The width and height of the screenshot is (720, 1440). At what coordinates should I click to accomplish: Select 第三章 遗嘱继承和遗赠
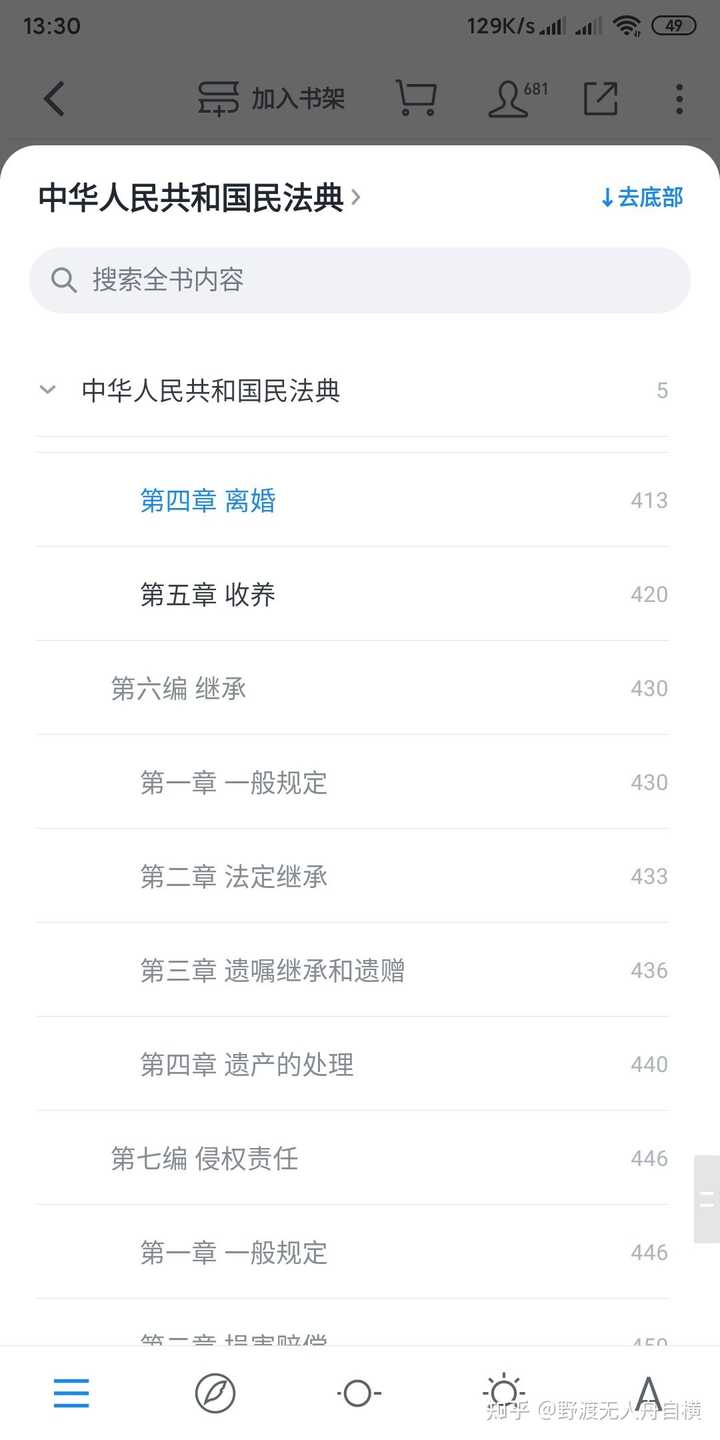[272, 971]
